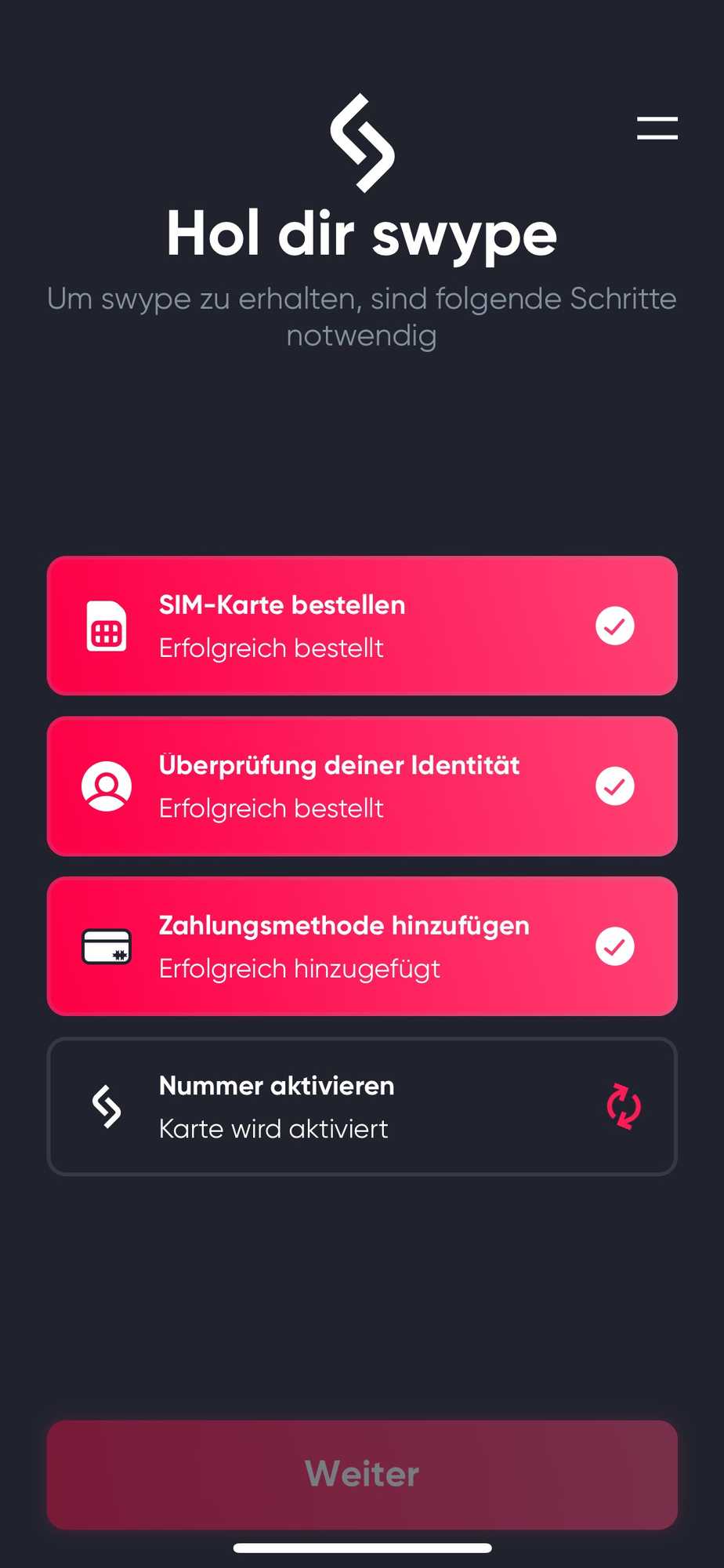
Task: Open the hamburger menu
Action: click(x=657, y=128)
